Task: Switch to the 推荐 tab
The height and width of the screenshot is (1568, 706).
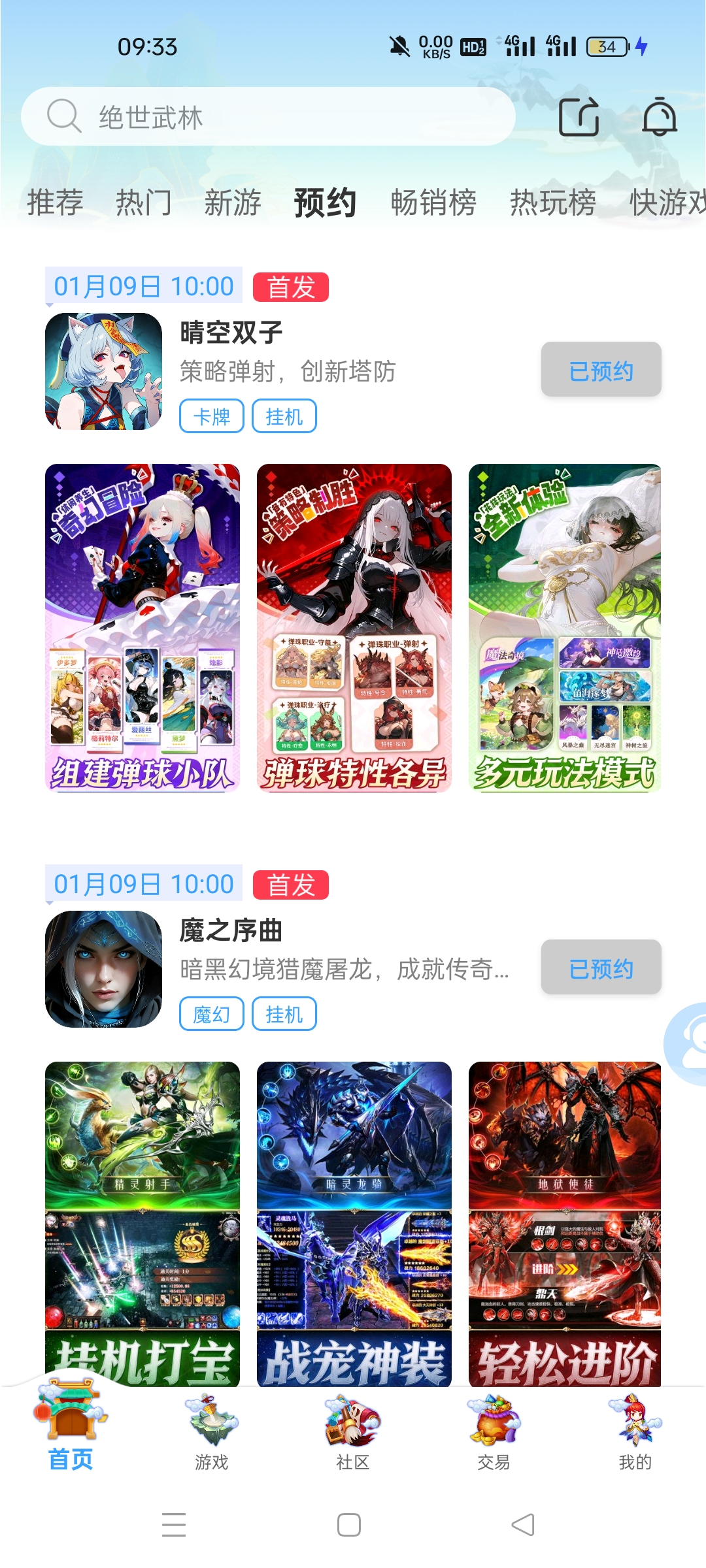Action: [55, 203]
